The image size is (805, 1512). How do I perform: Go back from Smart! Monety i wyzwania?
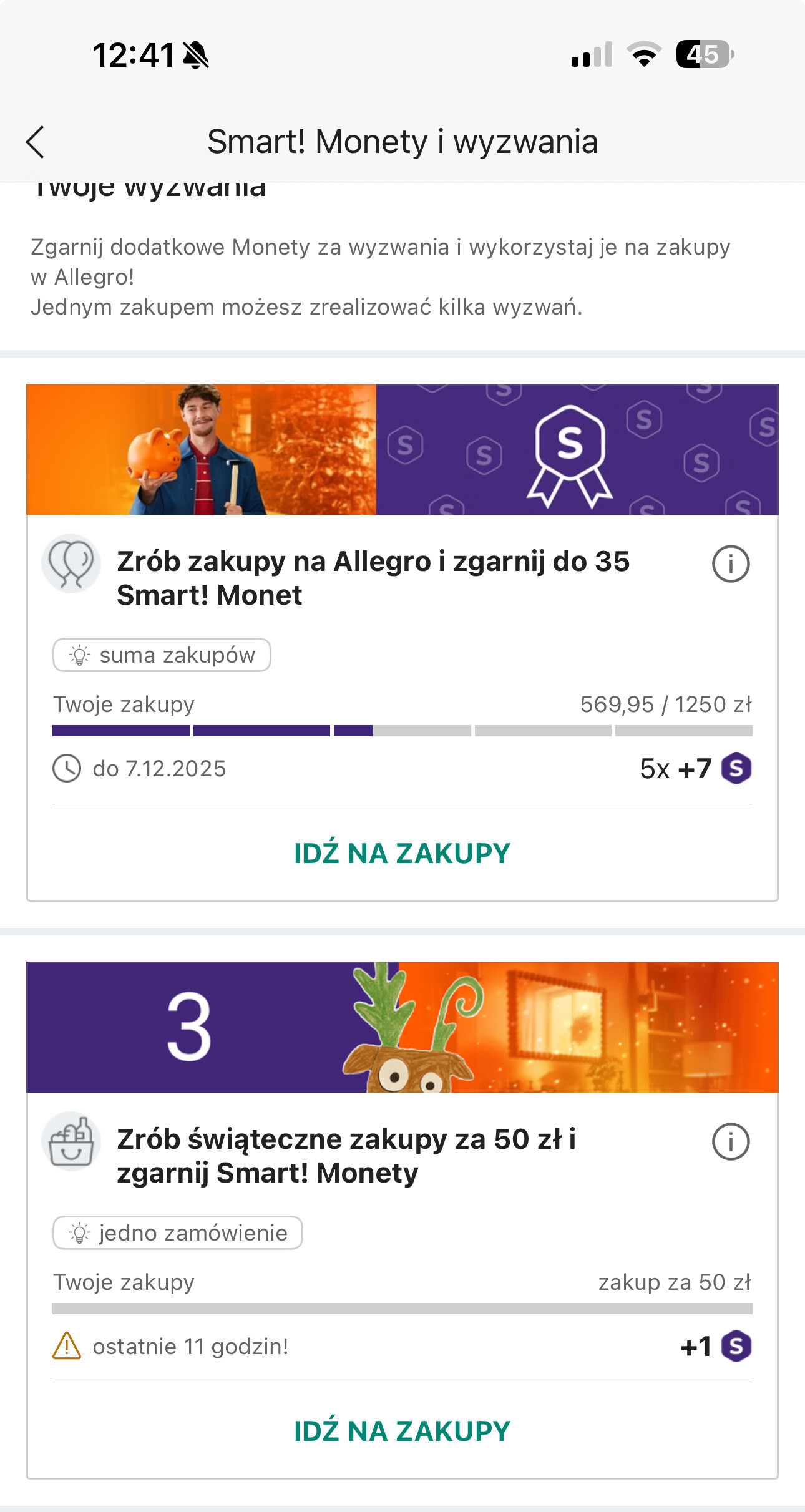coord(36,142)
